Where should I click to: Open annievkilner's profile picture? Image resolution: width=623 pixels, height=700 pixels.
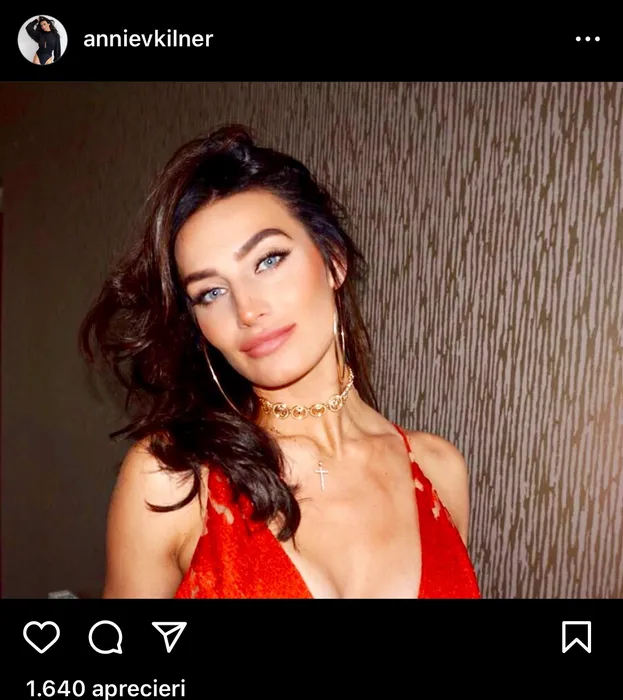coord(42,39)
